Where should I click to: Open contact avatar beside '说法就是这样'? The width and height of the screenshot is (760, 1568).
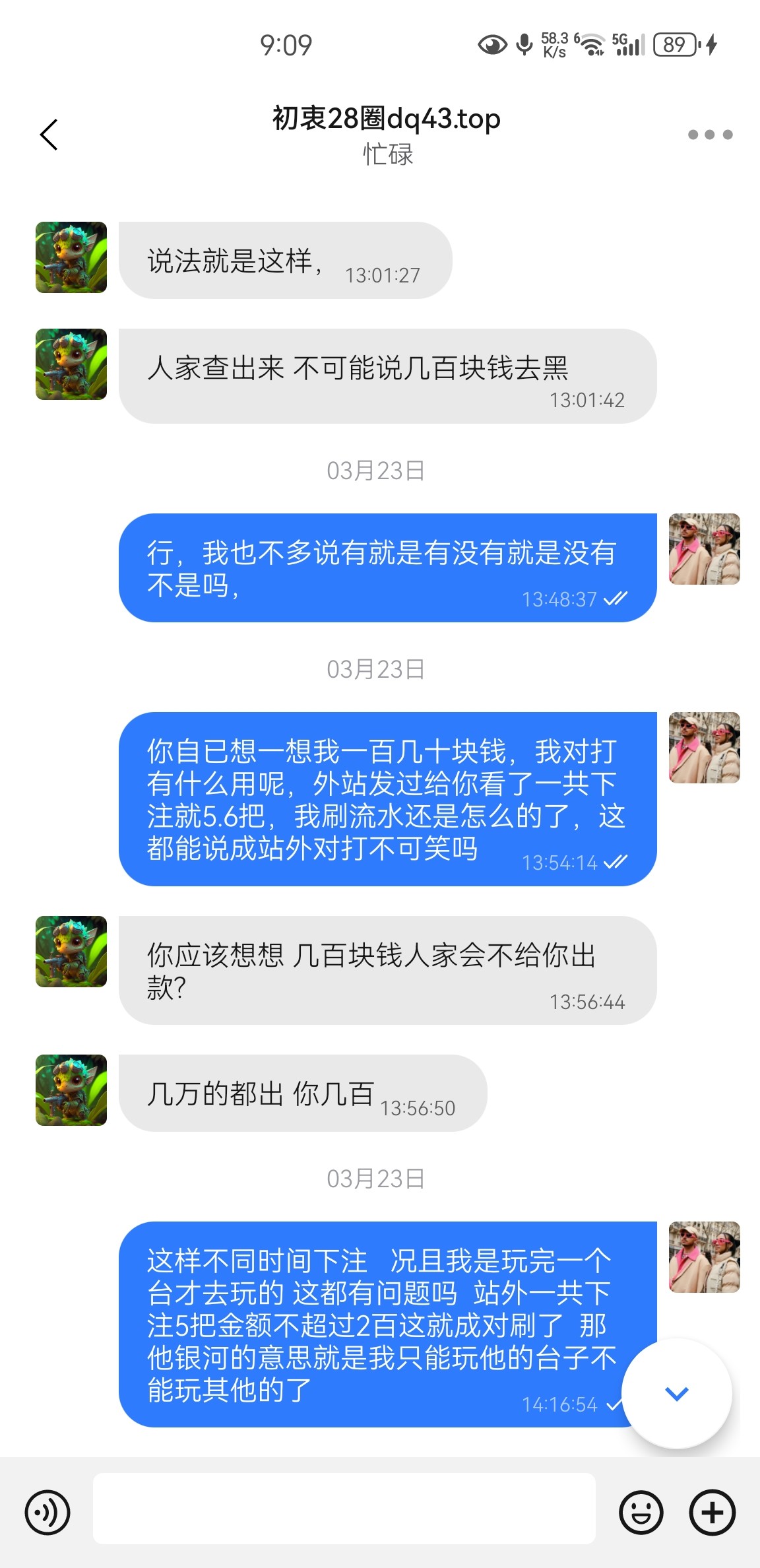[71, 257]
